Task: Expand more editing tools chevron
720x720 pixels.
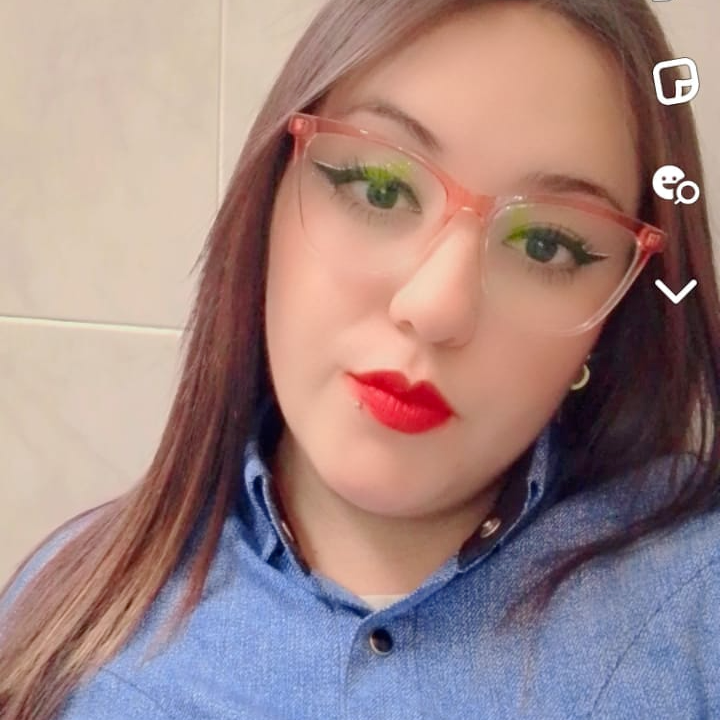Action: [675, 291]
